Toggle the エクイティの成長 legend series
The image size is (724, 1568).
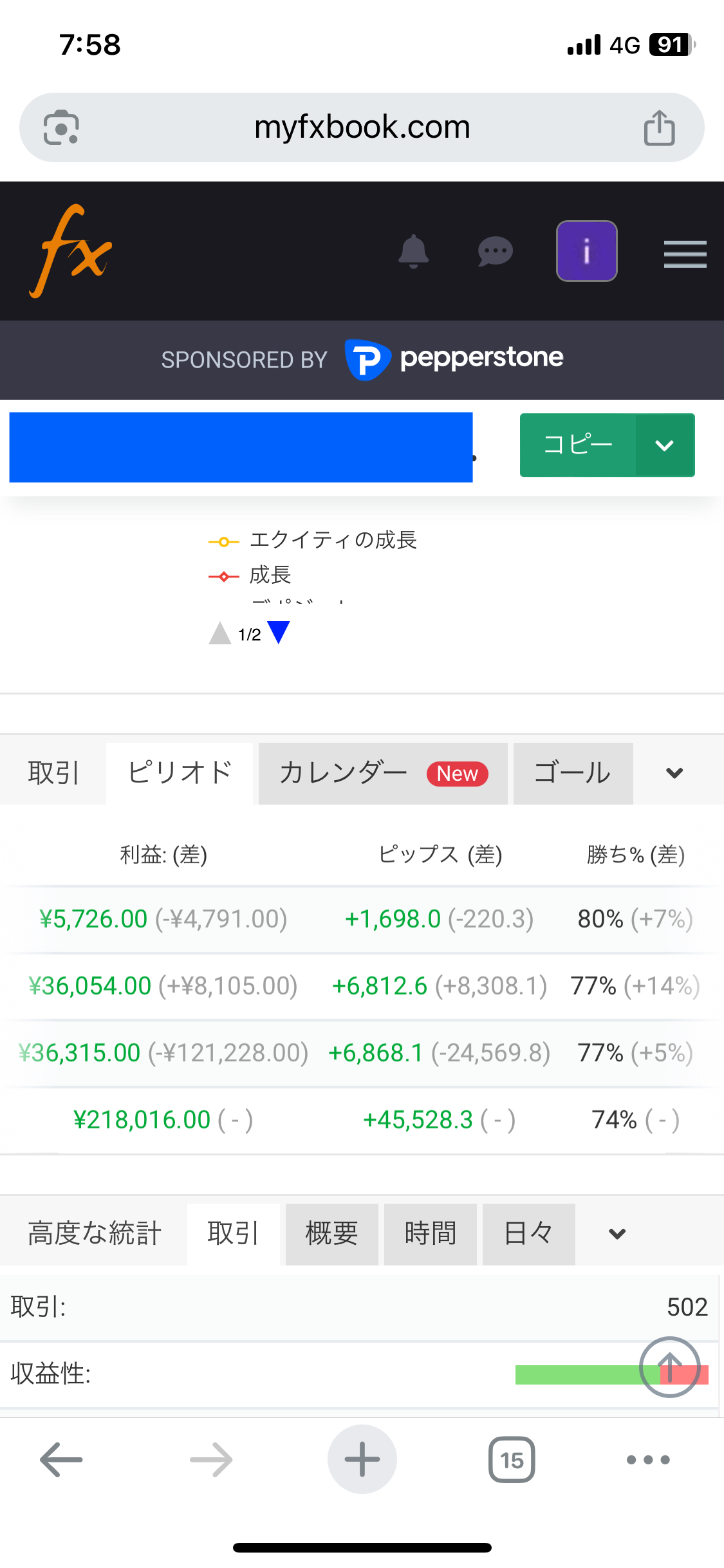point(313,540)
